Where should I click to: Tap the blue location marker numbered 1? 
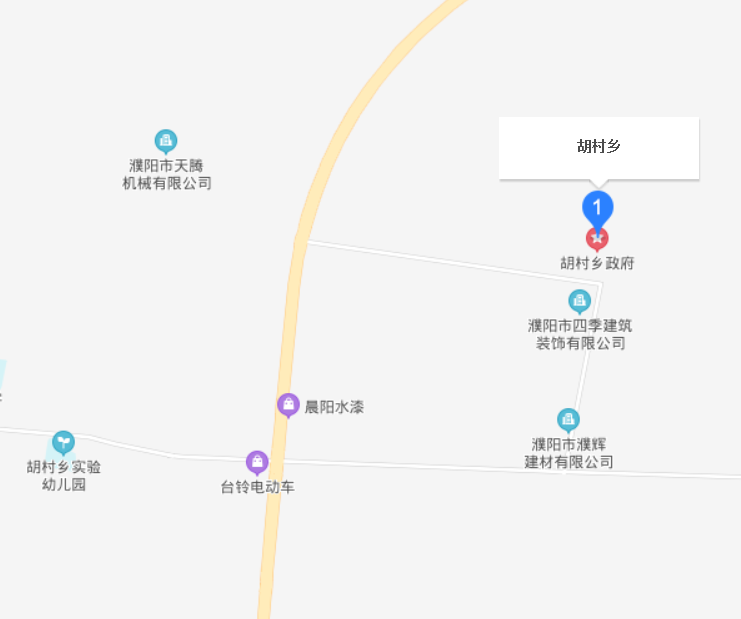coord(597,207)
